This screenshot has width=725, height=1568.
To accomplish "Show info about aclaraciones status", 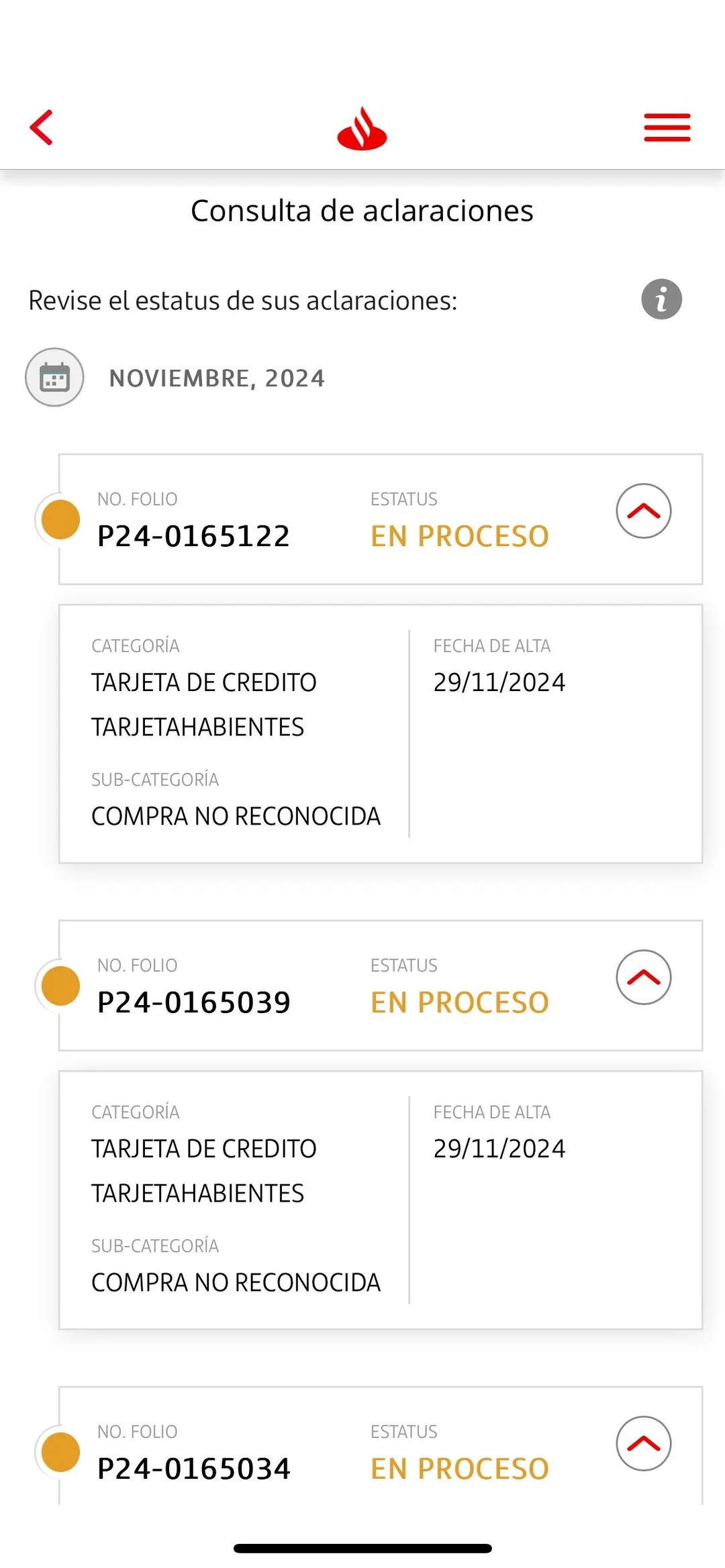I will [x=661, y=299].
